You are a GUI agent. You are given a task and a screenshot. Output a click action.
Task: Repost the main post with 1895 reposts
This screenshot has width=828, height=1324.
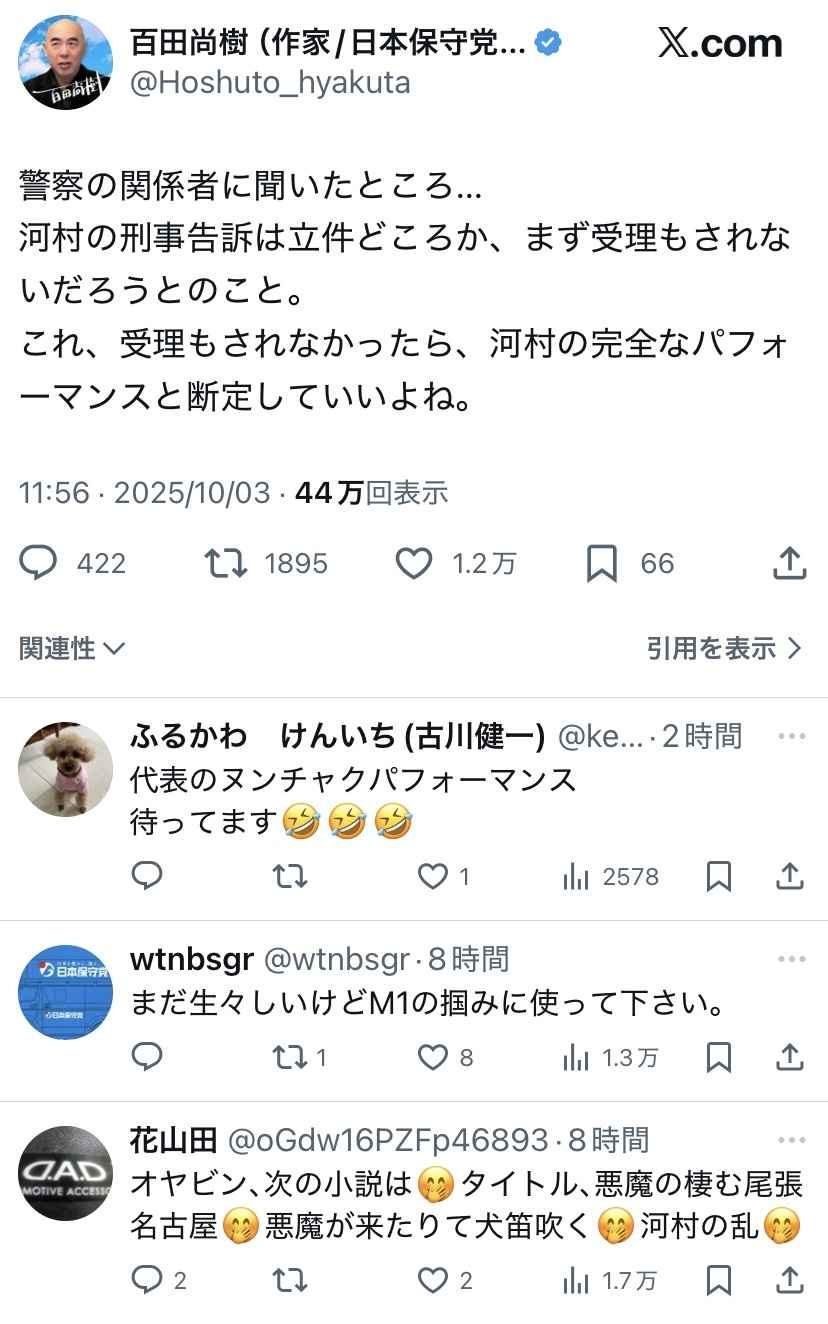(x=227, y=564)
